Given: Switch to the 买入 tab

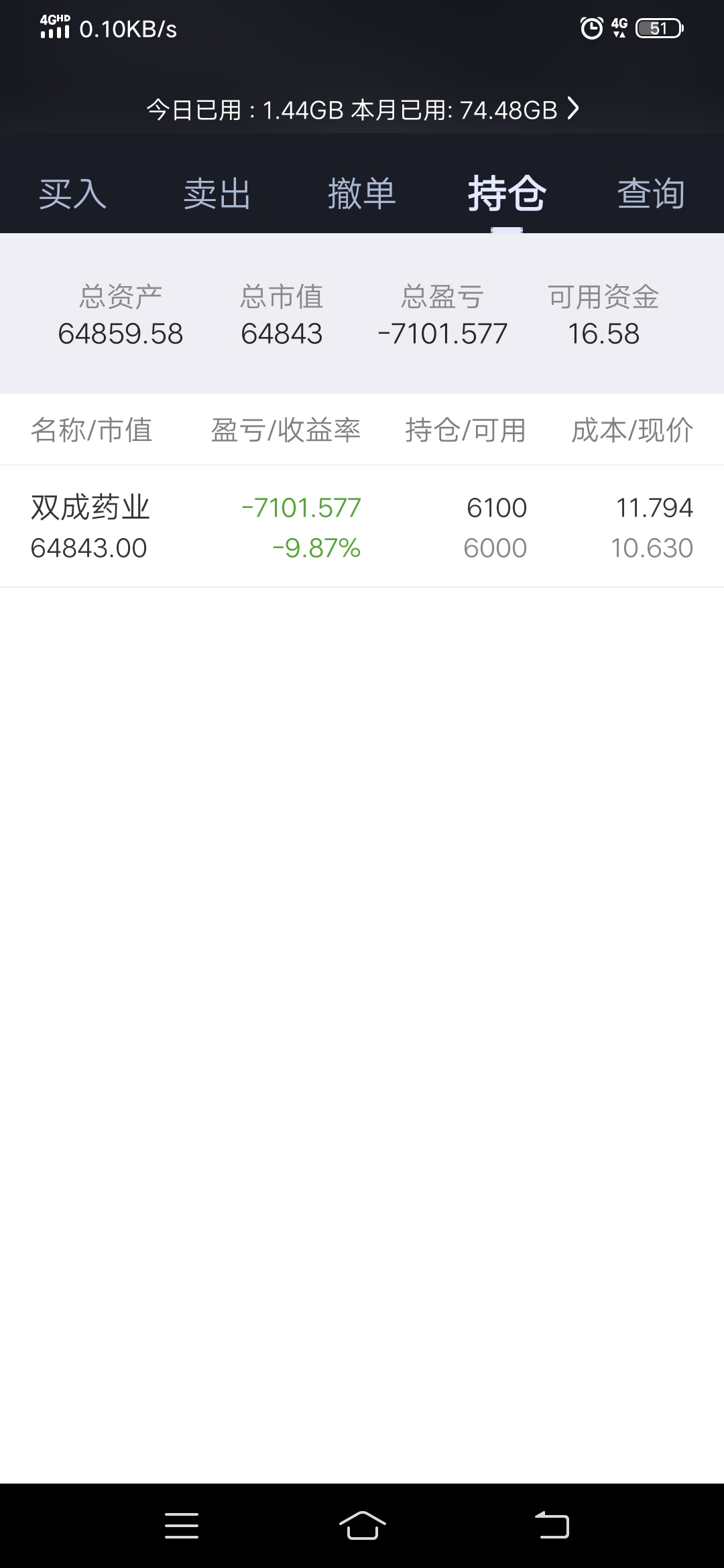Looking at the screenshot, I should (72, 194).
